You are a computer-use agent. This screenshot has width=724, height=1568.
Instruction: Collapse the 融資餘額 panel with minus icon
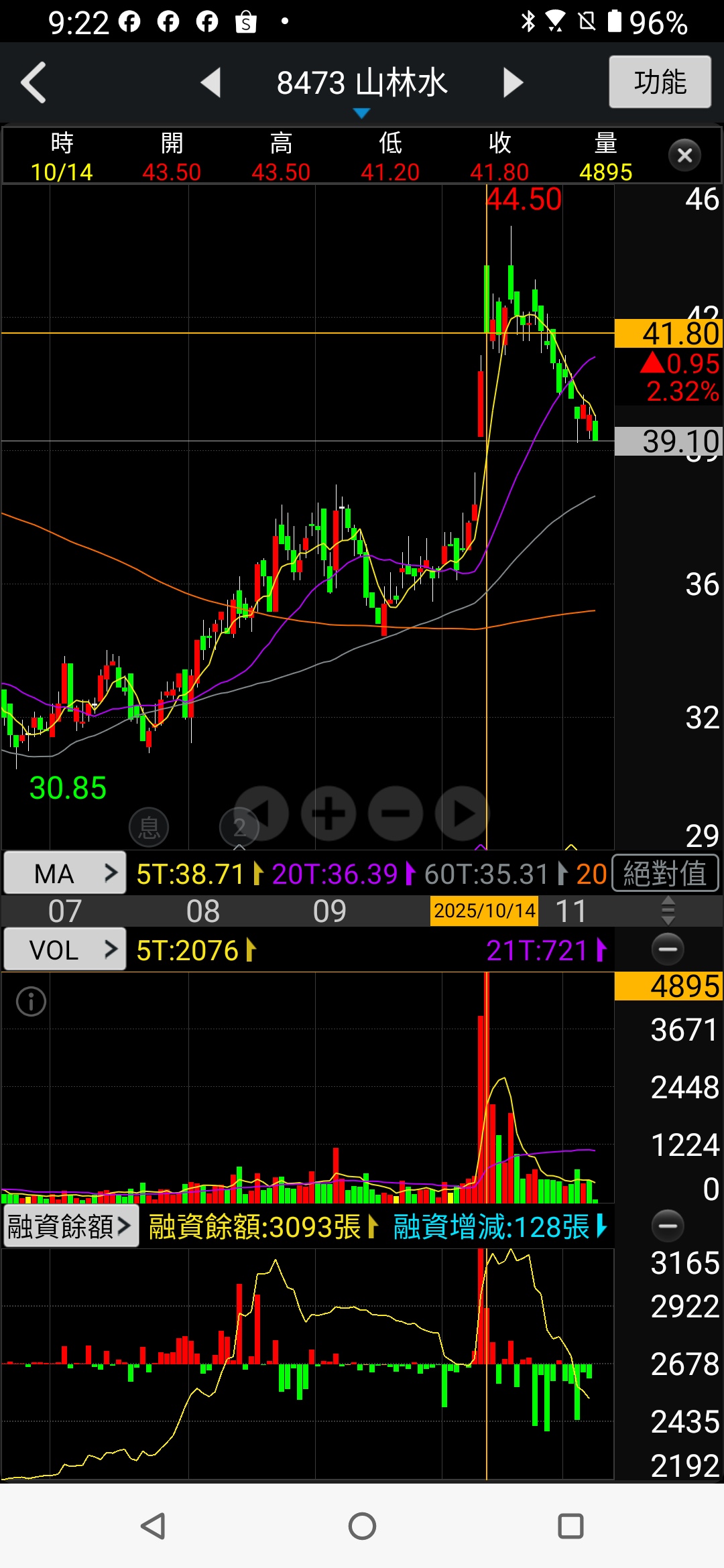(x=668, y=1226)
